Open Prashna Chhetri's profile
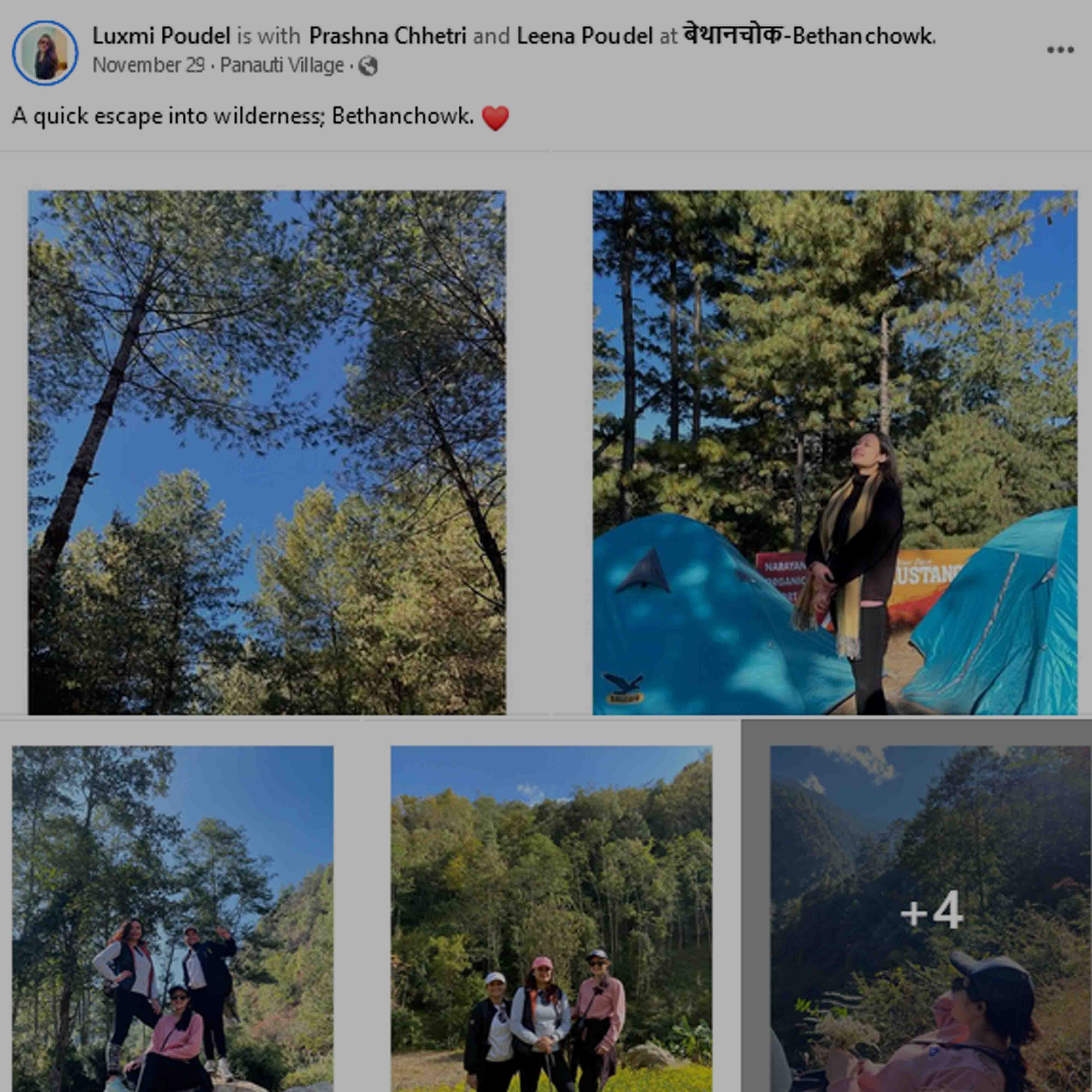The width and height of the screenshot is (1092, 1092). pos(387,36)
